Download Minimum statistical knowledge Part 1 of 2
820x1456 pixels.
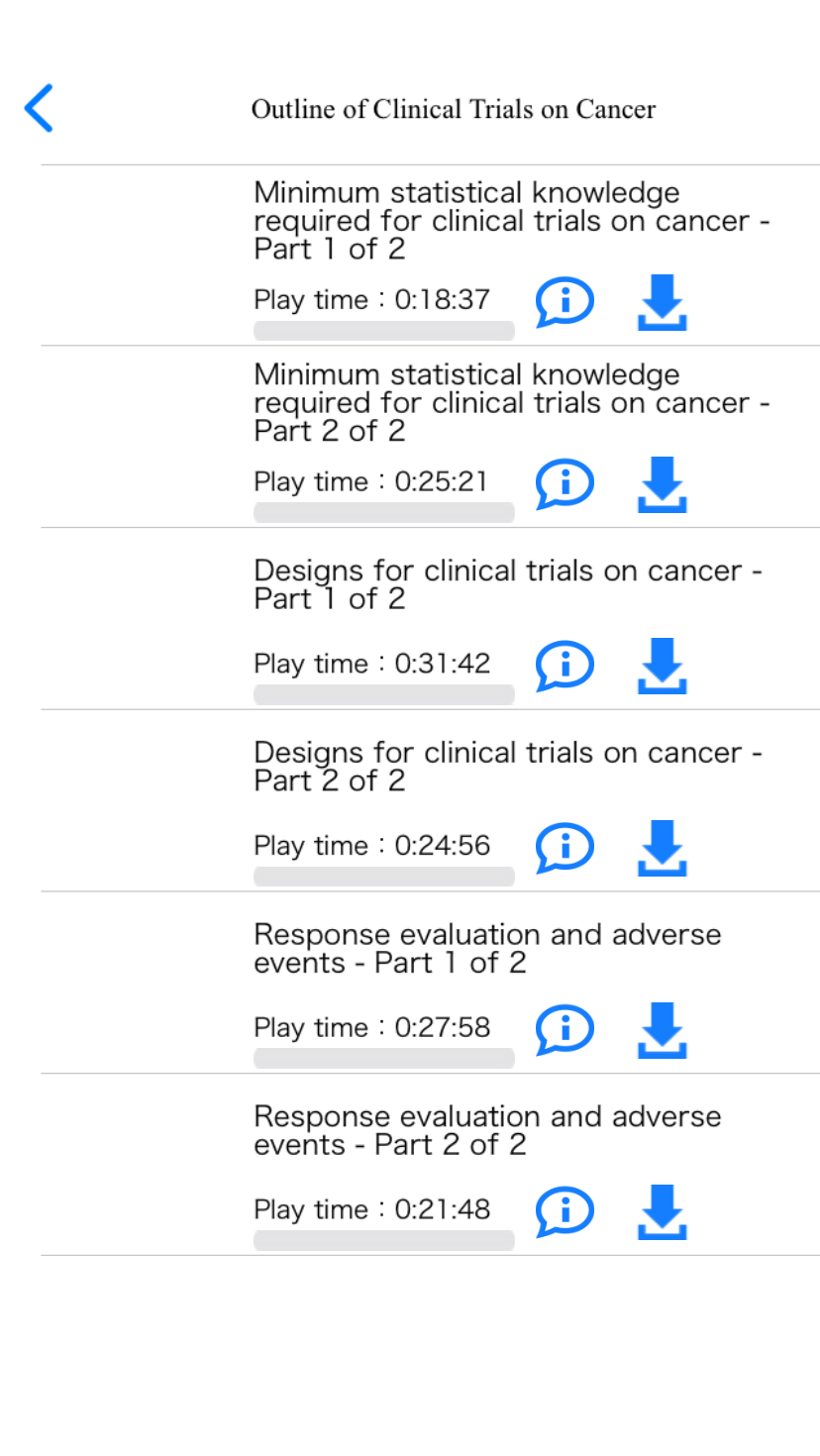click(662, 302)
